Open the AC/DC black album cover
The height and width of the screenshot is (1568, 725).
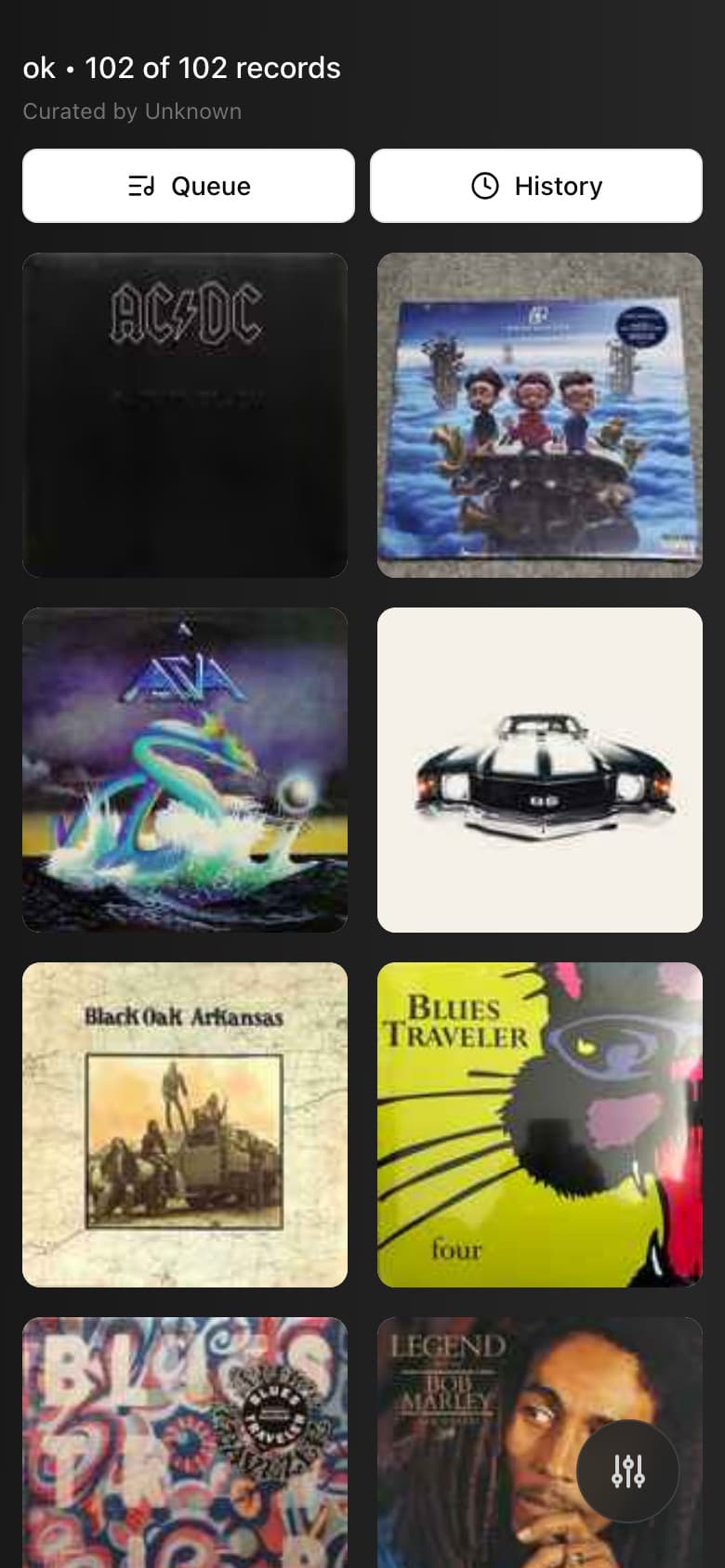[x=185, y=415]
